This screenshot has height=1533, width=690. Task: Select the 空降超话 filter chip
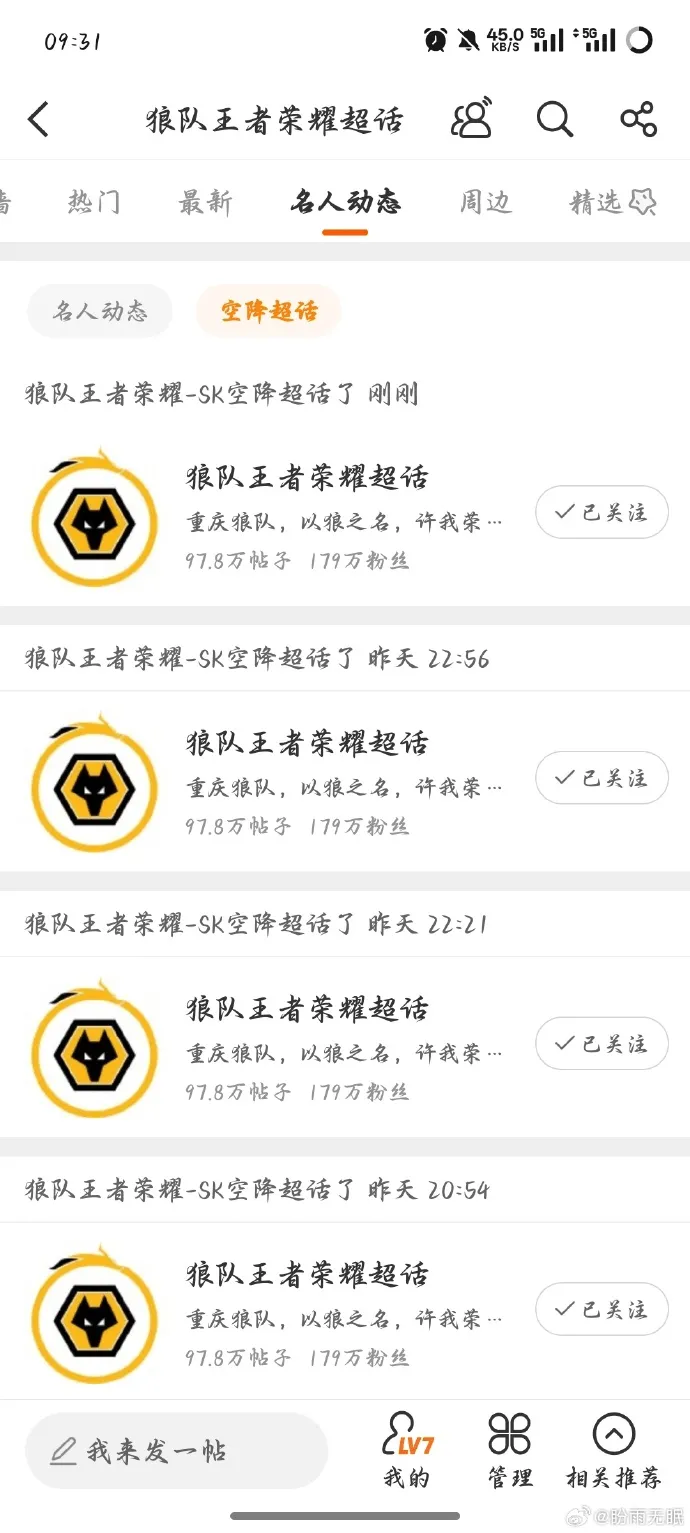[x=268, y=311]
